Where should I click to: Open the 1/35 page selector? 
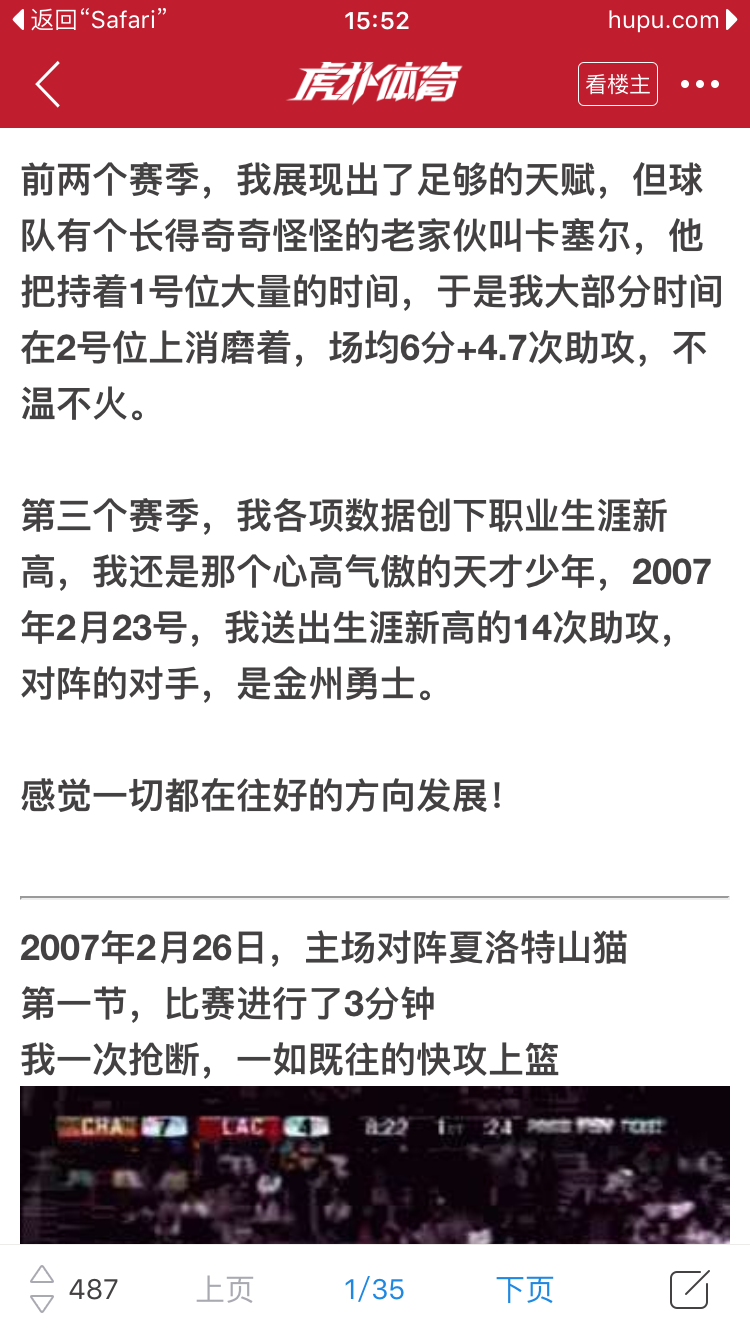[x=374, y=1289]
